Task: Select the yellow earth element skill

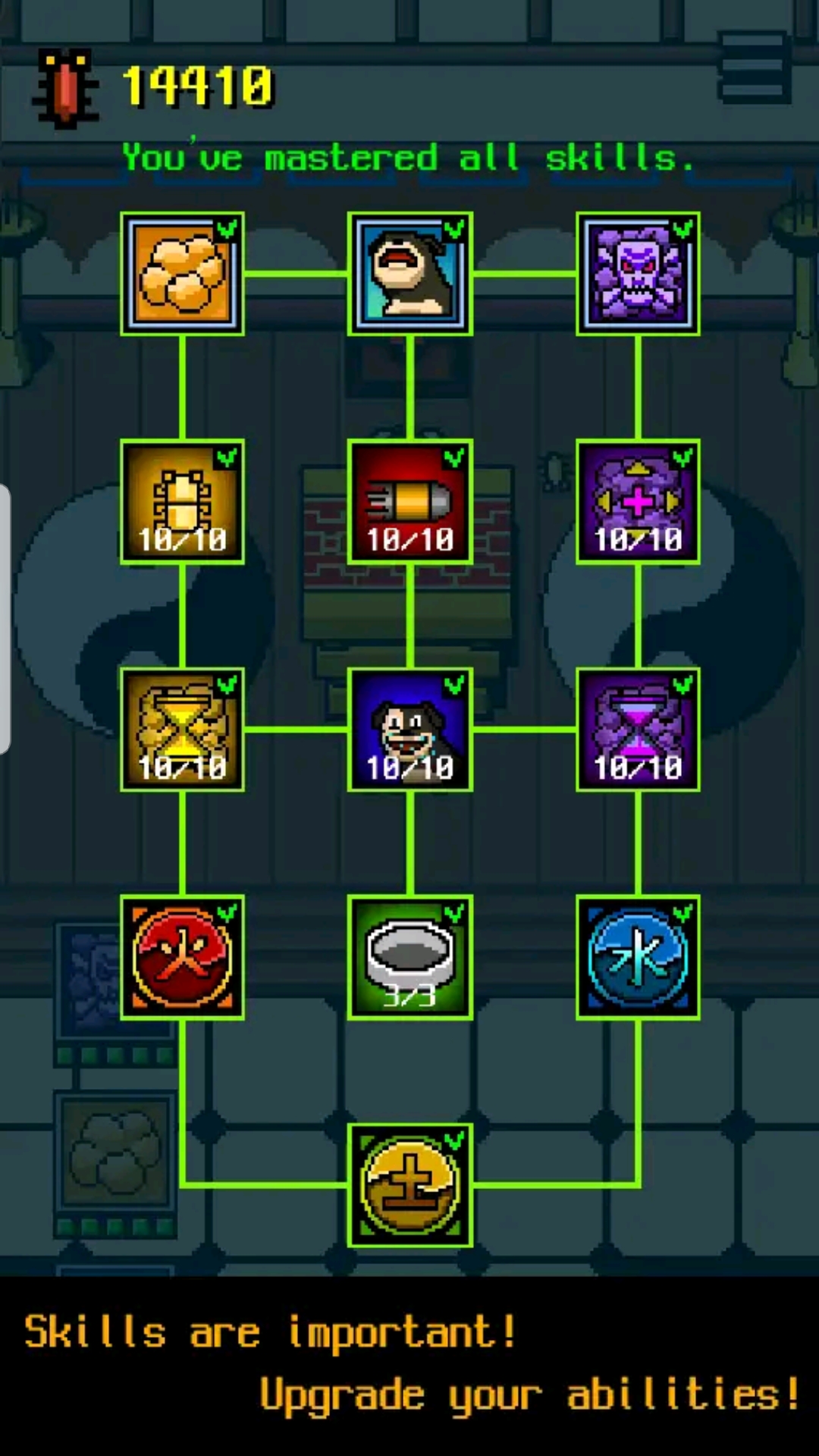Action: 410,1185
